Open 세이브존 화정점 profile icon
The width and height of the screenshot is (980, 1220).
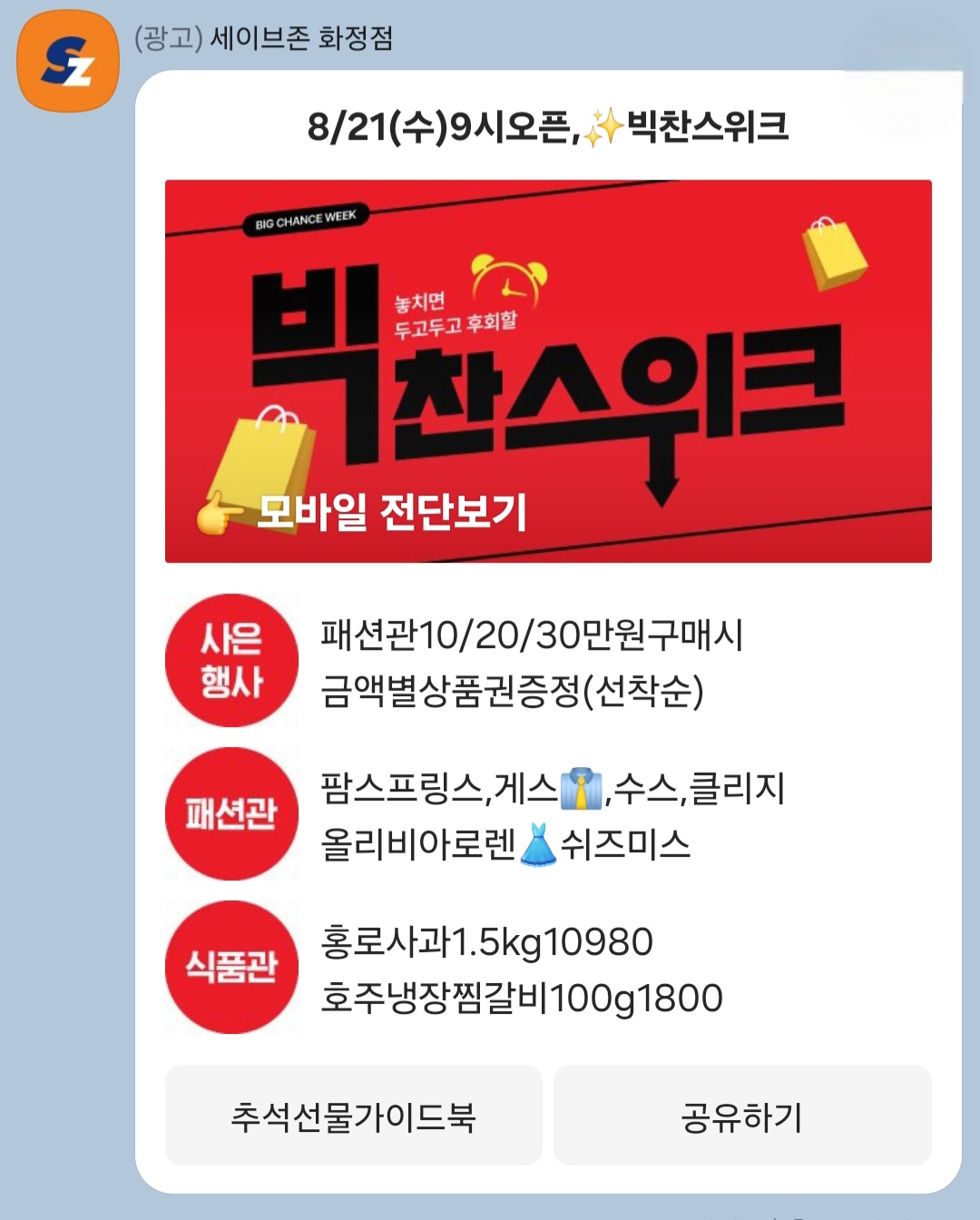coord(68,61)
